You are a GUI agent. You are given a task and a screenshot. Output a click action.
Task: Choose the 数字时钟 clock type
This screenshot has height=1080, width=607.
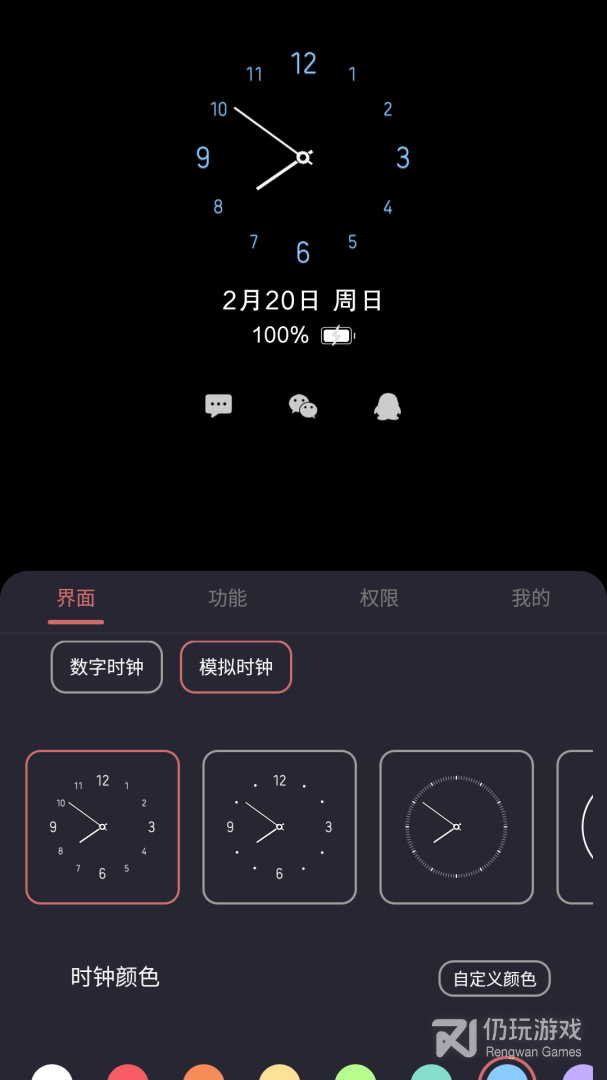coord(107,667)
